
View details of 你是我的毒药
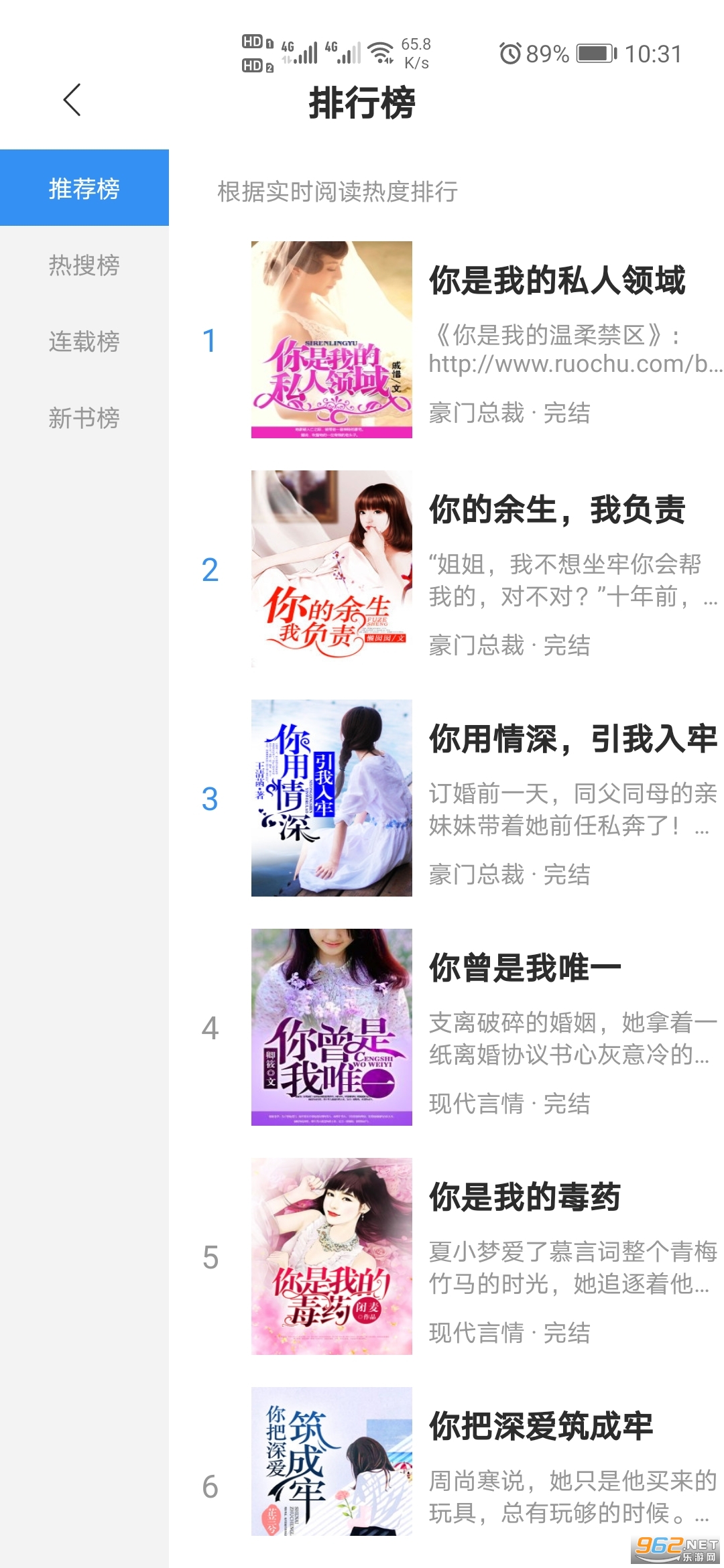click(x=524, y=1197)
